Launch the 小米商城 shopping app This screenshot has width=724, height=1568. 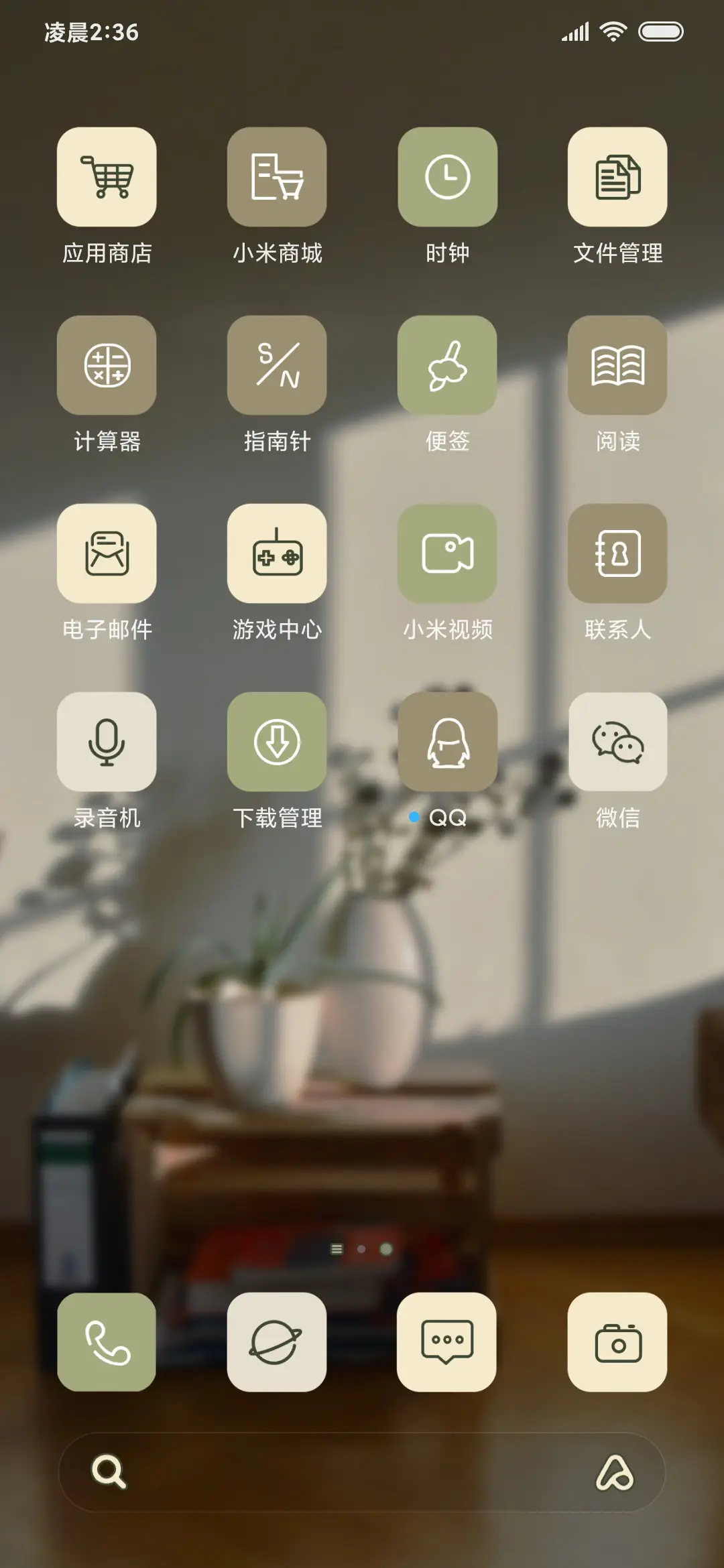(x=277, y=177)
